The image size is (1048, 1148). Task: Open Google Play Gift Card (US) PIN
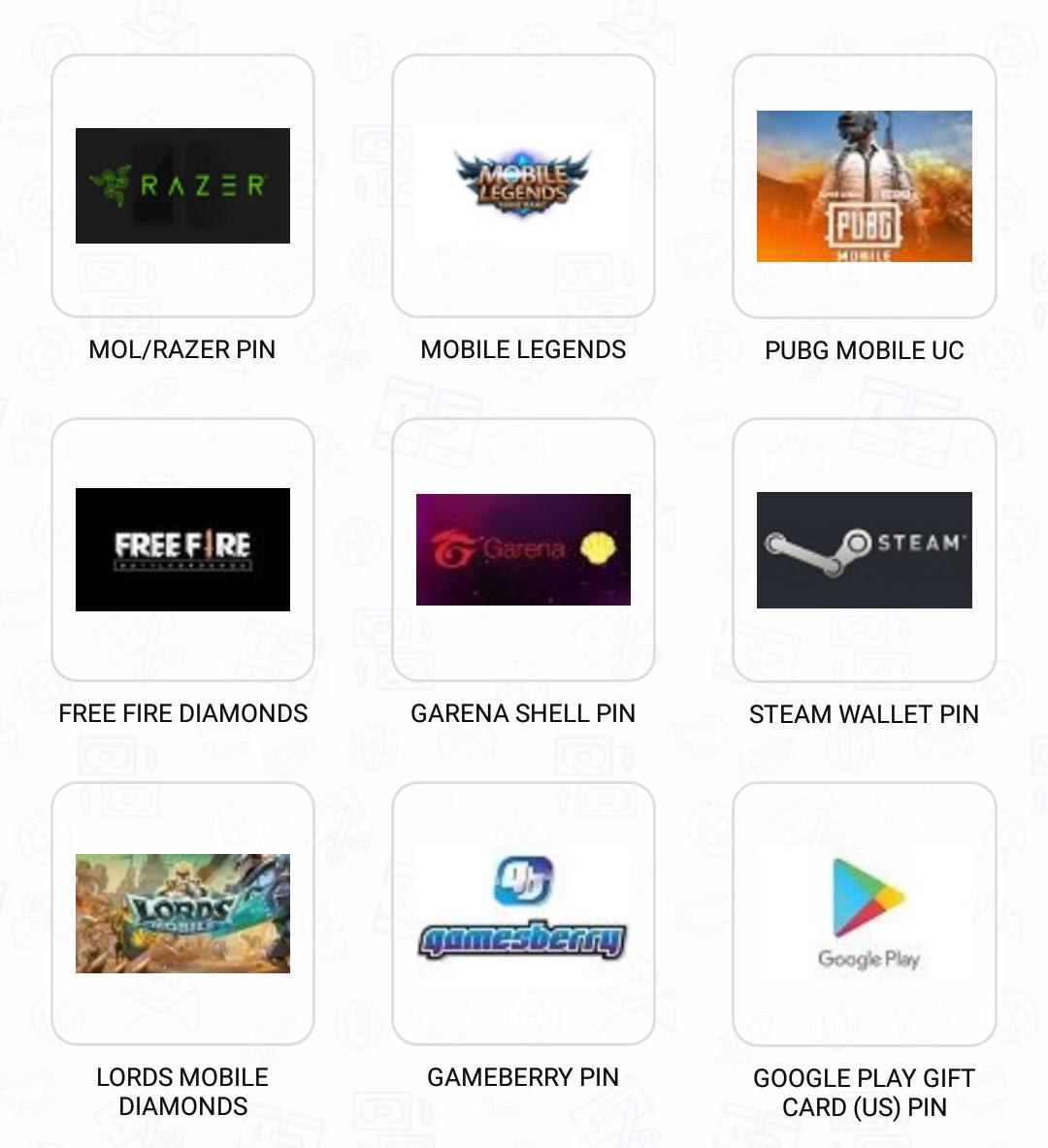[x=864, y=913]
